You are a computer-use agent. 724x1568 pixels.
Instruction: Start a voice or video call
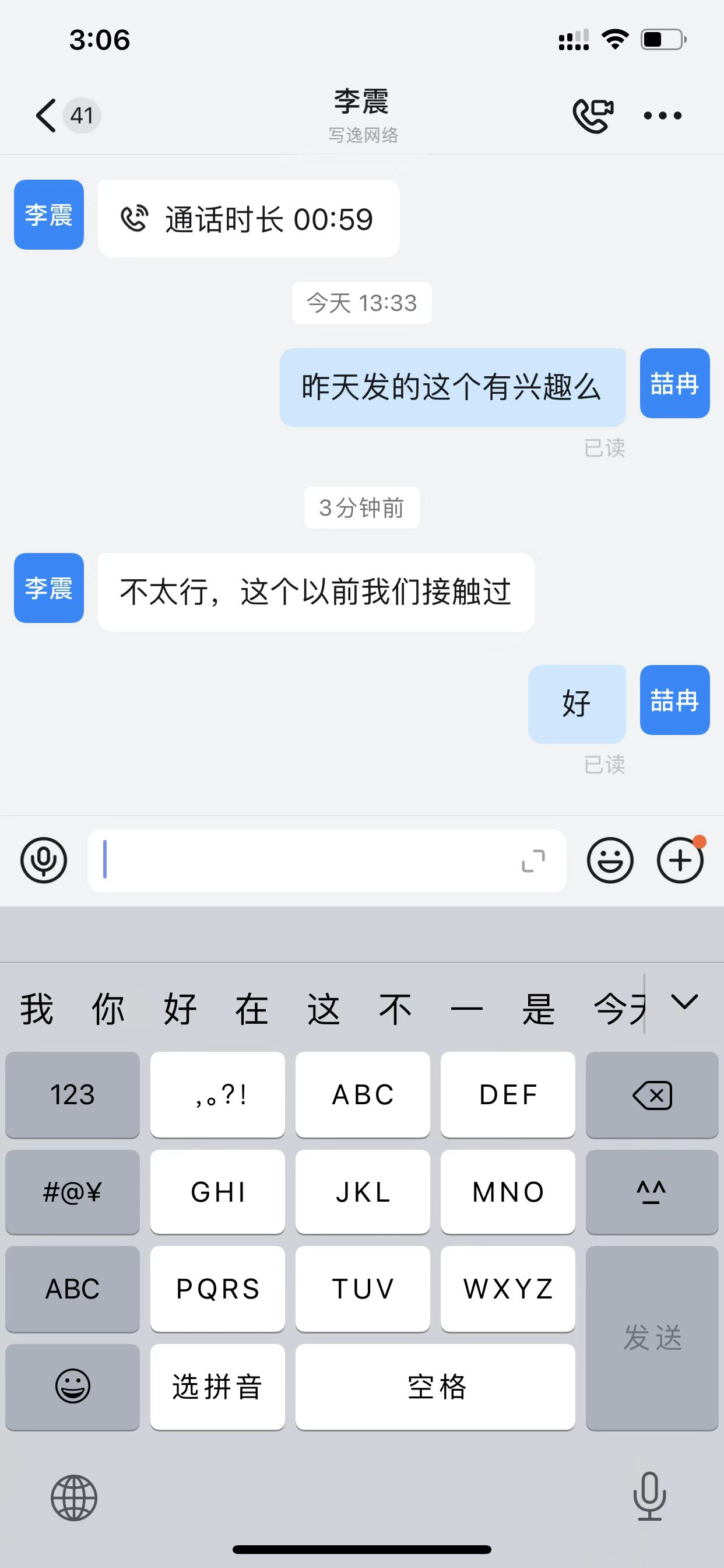click(593, 115)
